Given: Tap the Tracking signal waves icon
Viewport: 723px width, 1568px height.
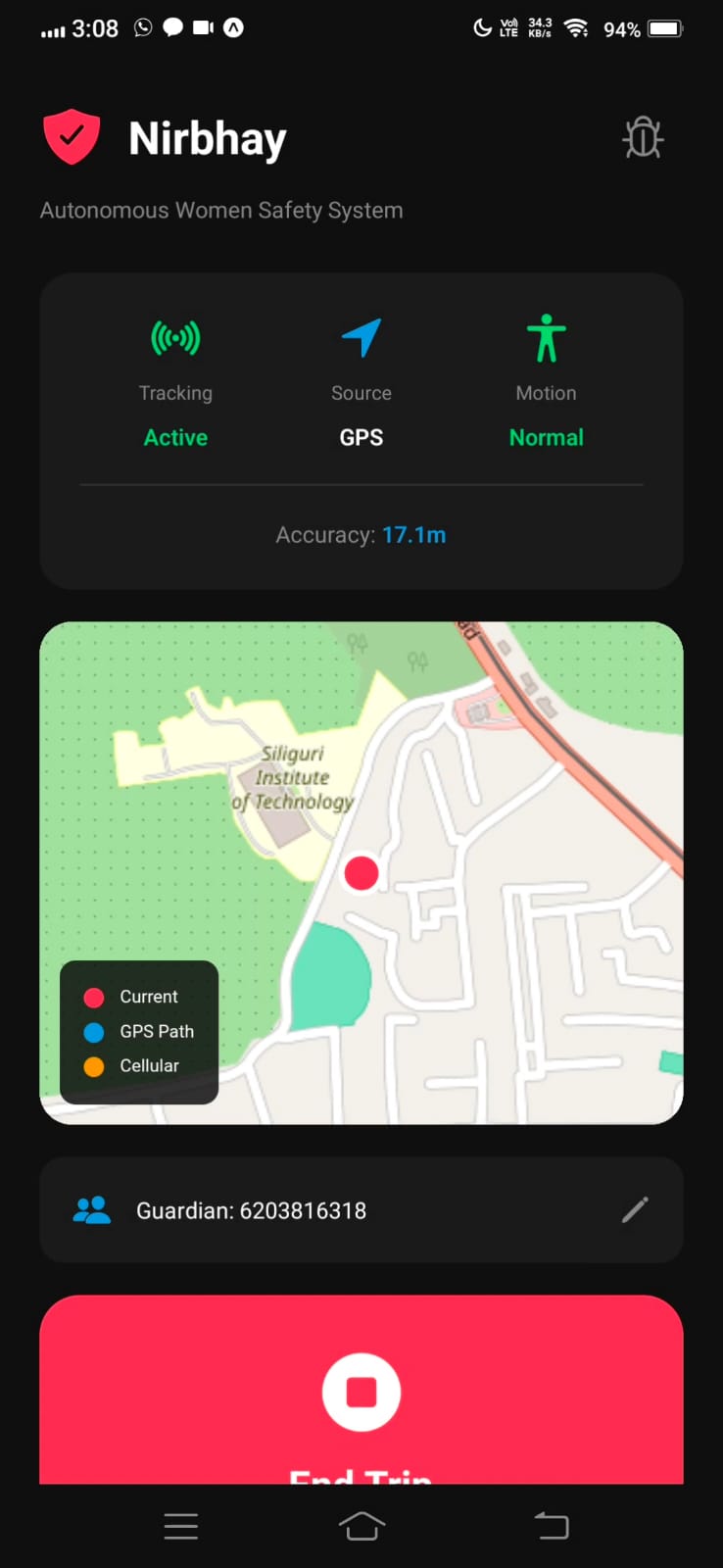Looking at the screenshot, I should click(175, 338).
